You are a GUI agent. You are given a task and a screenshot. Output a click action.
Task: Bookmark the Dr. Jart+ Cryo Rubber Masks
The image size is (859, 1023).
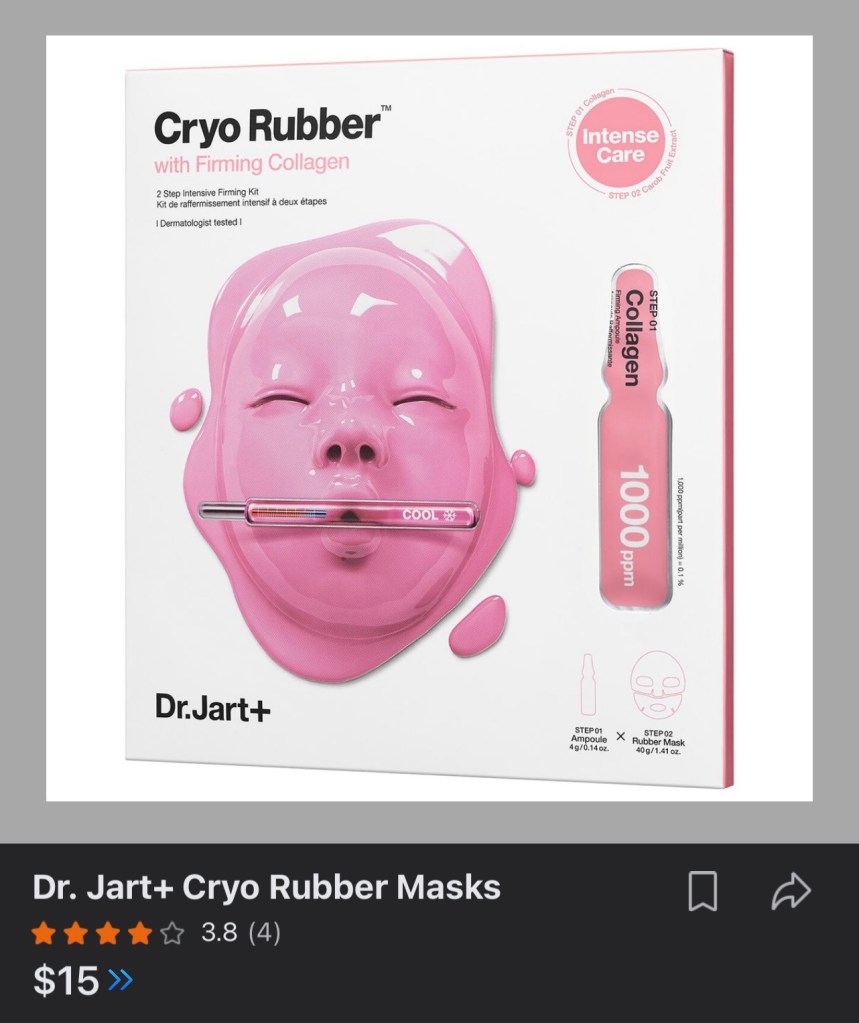703,891
